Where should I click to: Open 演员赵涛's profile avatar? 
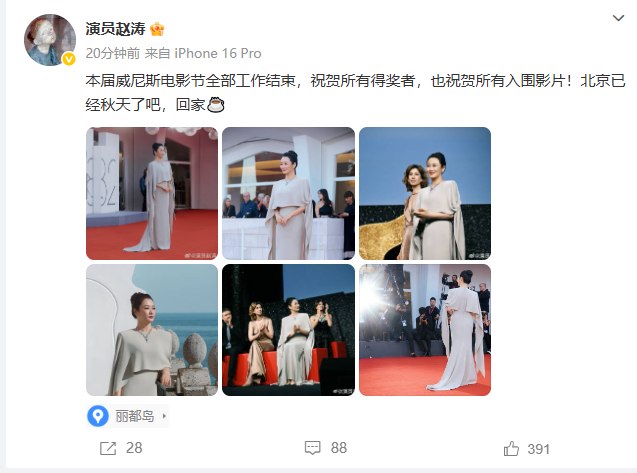click(49, 40)
